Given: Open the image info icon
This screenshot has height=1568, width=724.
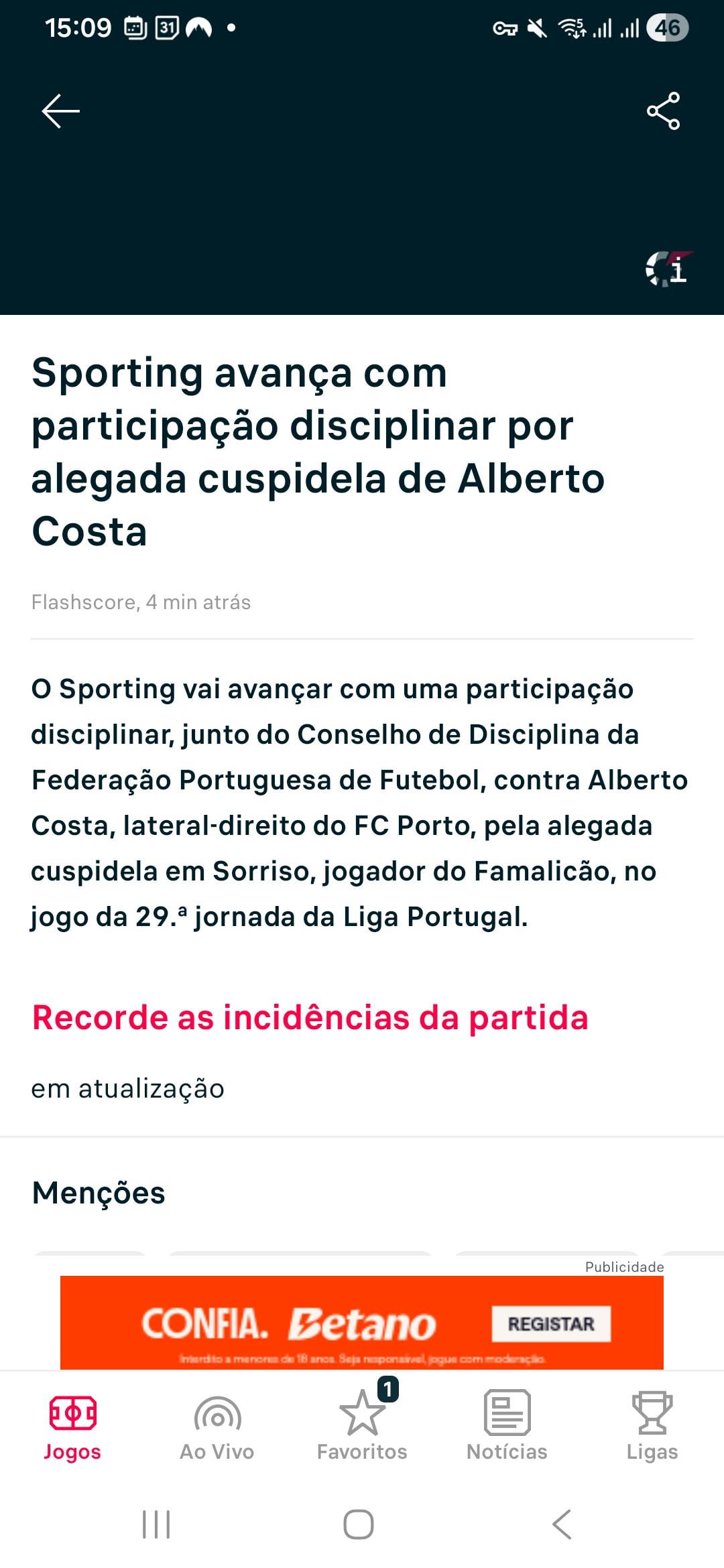Looking at the screenshot, I should click(x=668, y=269).
